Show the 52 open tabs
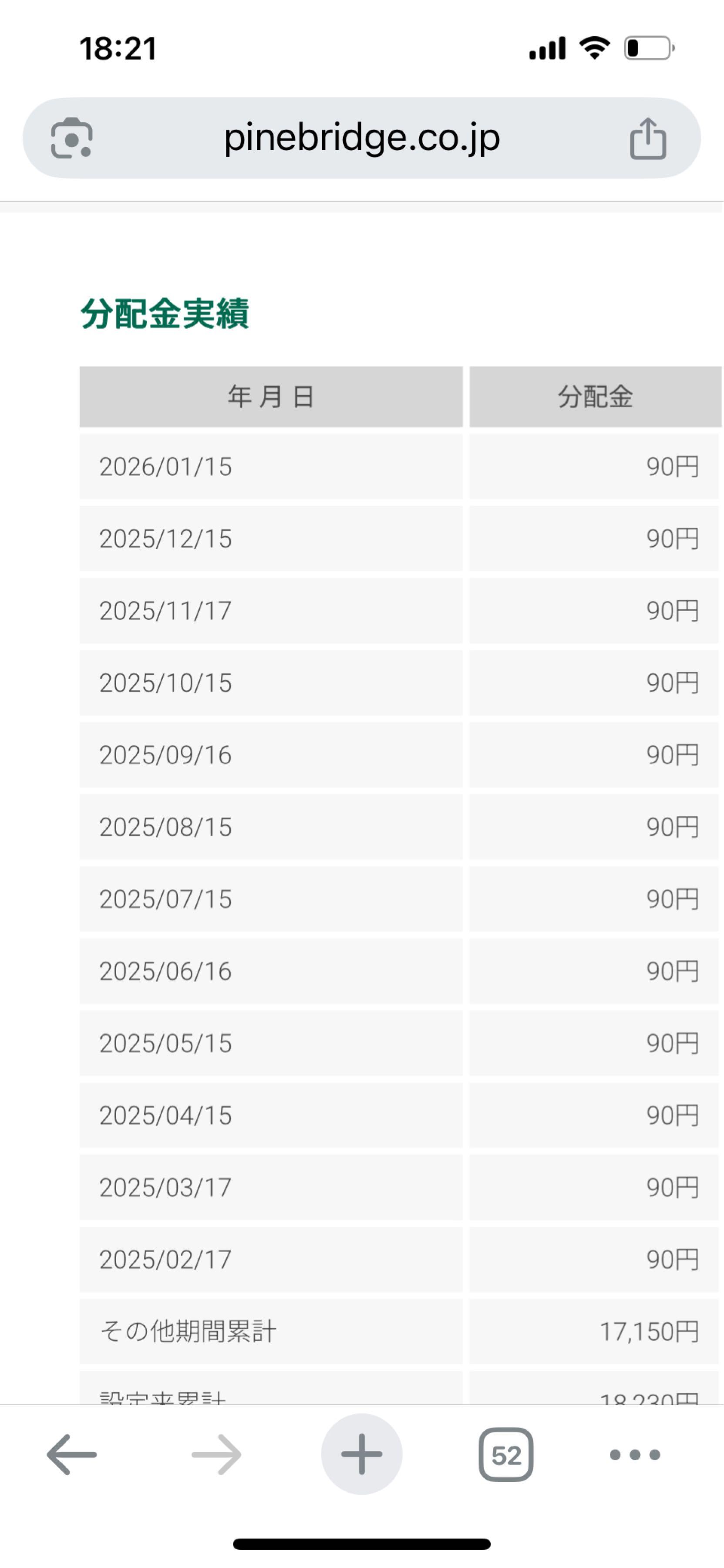Screen dimensions: 724x1568 pyautogui.click(x=505, y=1455)
